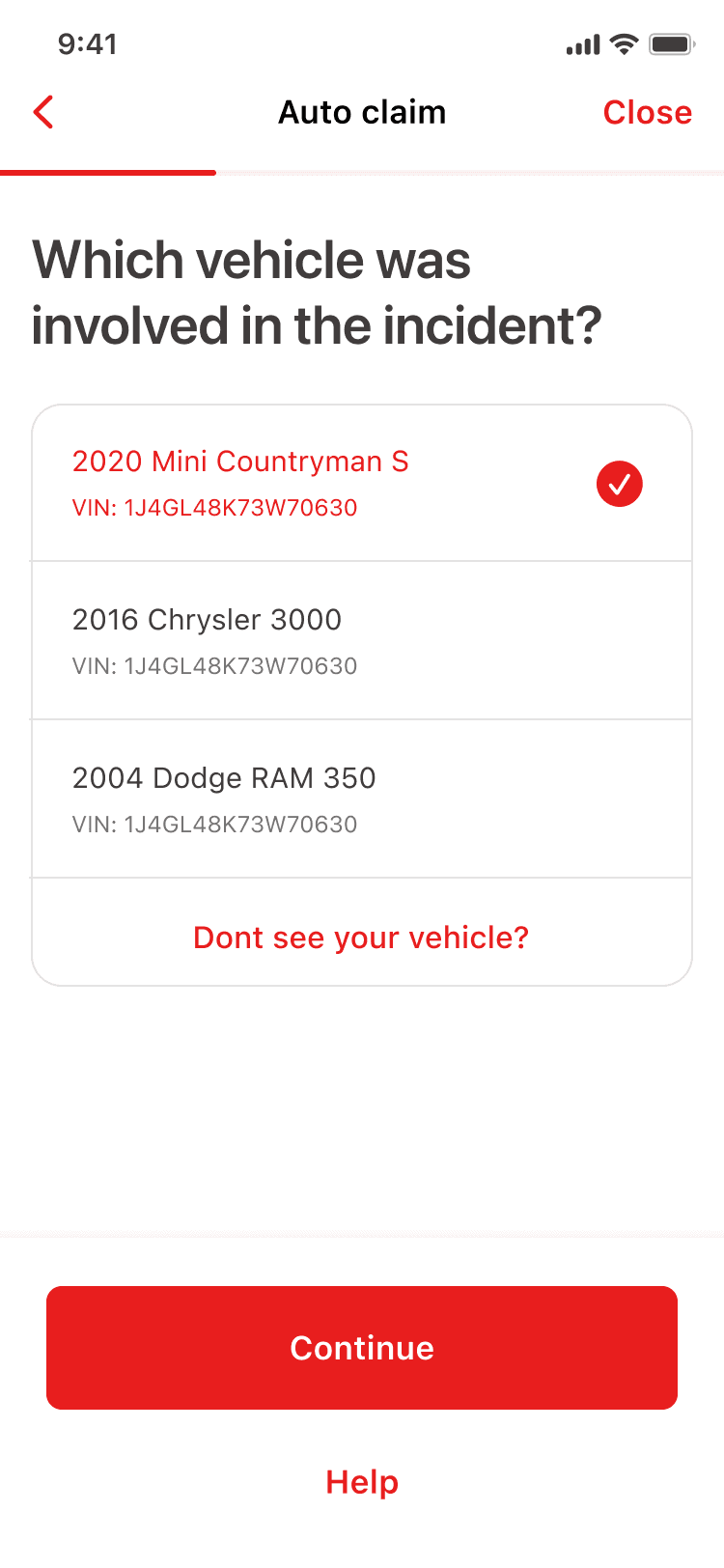The width and height of the screenshot is (724, 1568).
Task: Select the 2020 Mini Countryman S
Action: coord(361,483)
